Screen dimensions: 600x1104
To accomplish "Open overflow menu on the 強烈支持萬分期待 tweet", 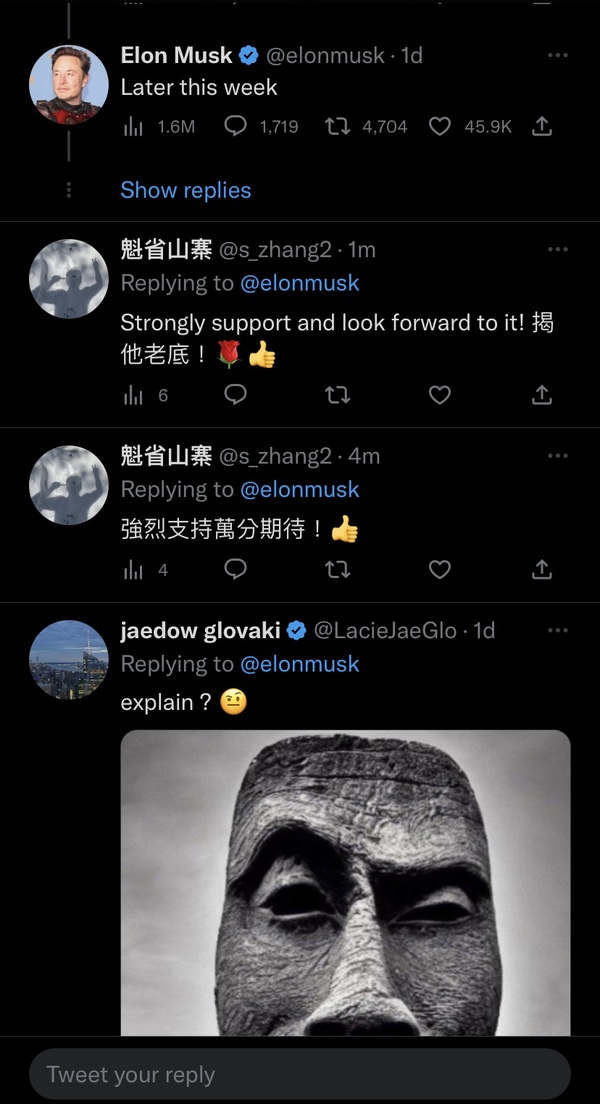I will pos(558,456).
